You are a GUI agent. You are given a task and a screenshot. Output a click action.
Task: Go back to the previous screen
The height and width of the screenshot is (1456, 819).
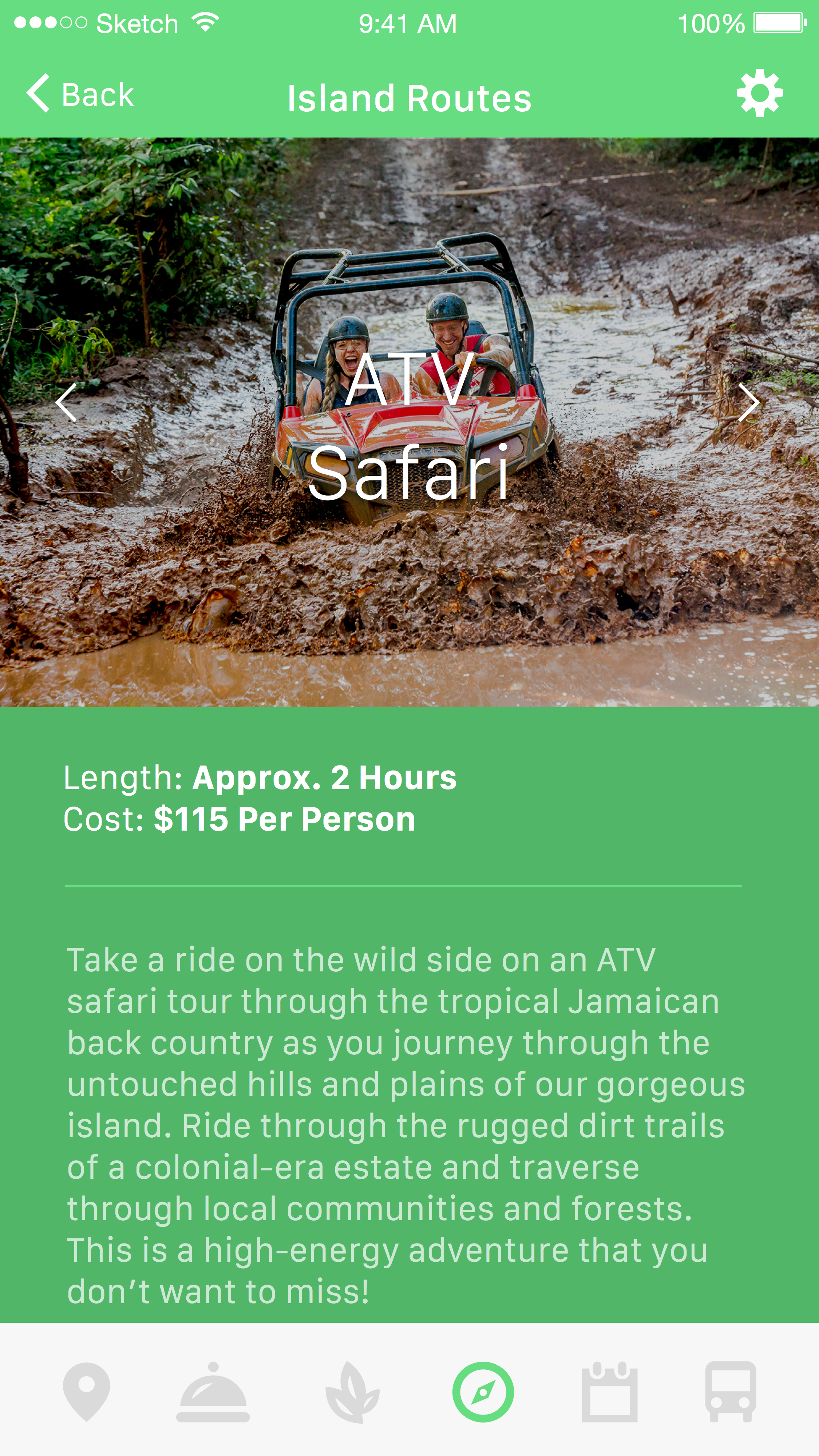(x=80, y=94)
